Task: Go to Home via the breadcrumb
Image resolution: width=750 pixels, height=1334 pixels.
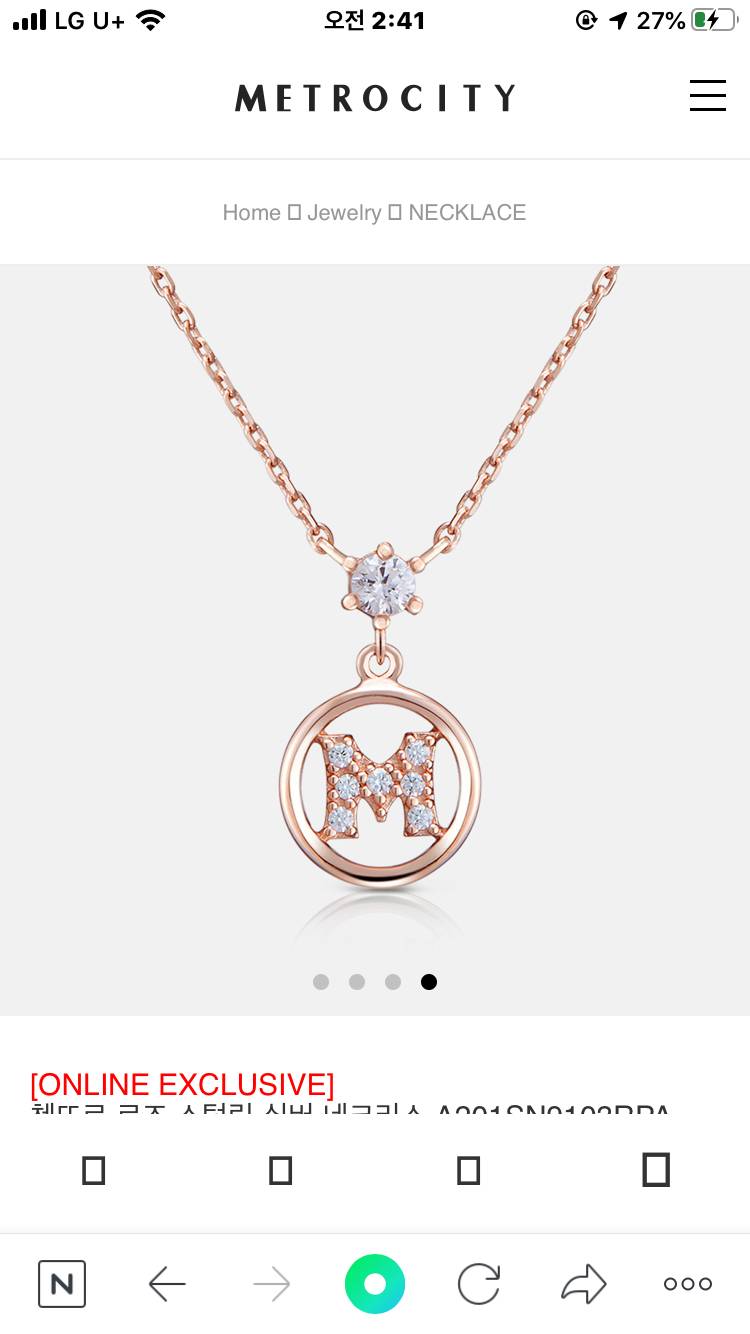Action: point(251,212)
